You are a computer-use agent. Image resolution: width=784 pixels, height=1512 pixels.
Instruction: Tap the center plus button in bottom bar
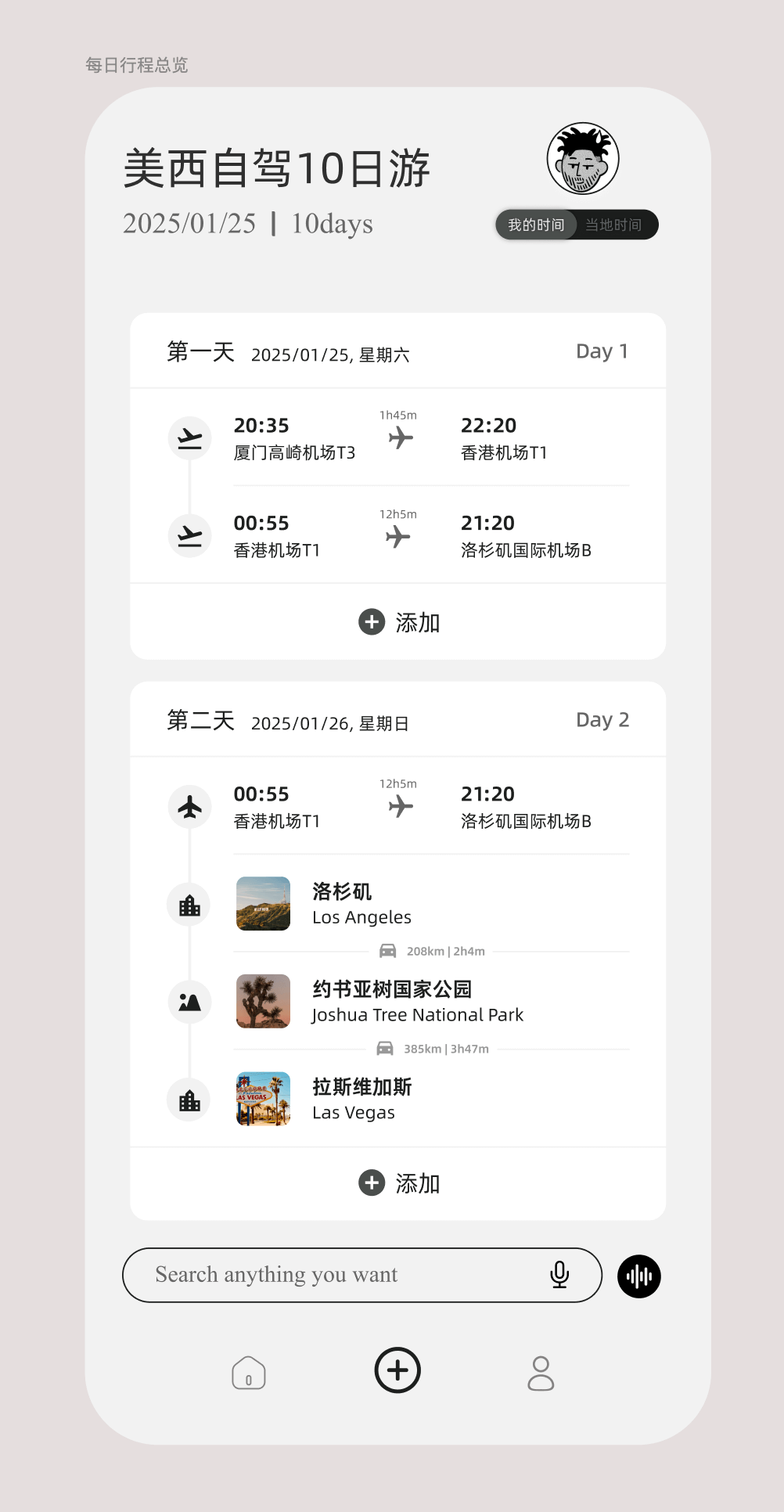point(397,1370)
